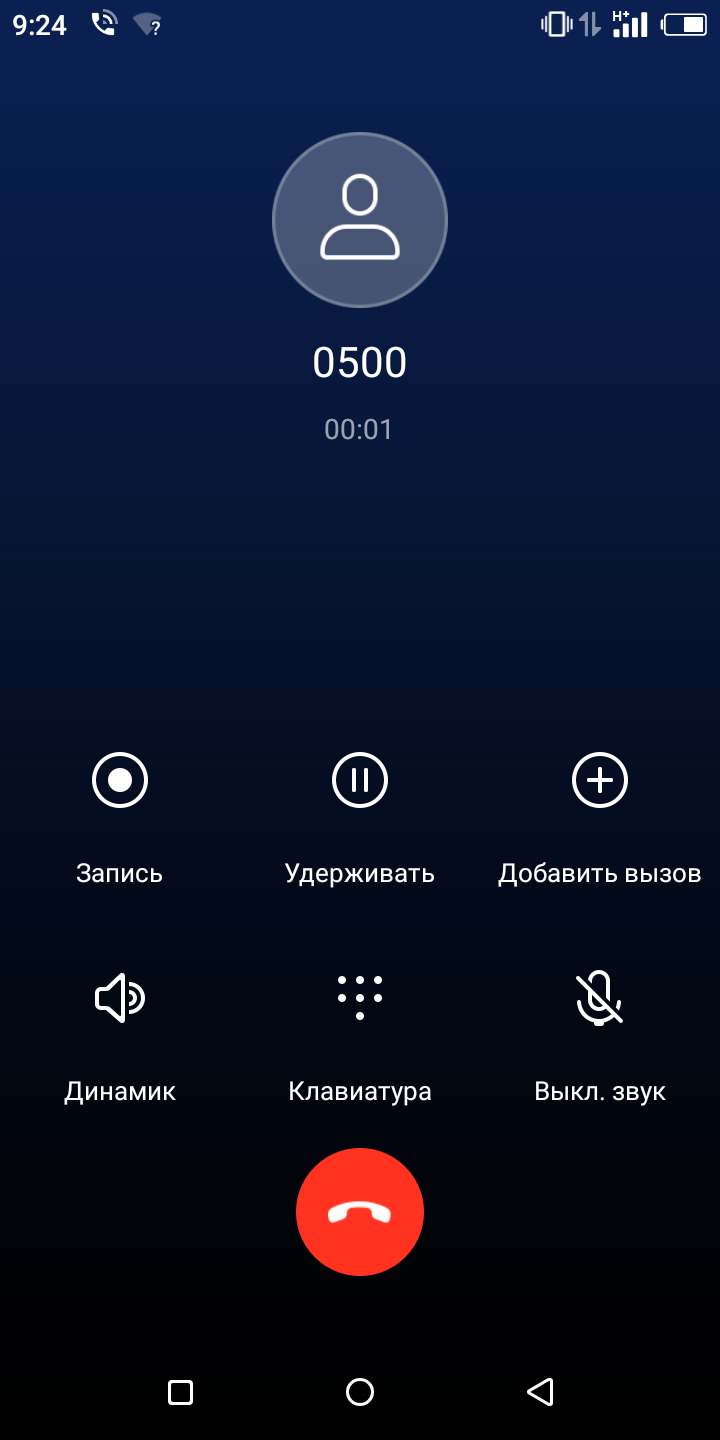Start recording the call with Запись
The height and width of the screenshot is (1440, 720).
[120, 780]
